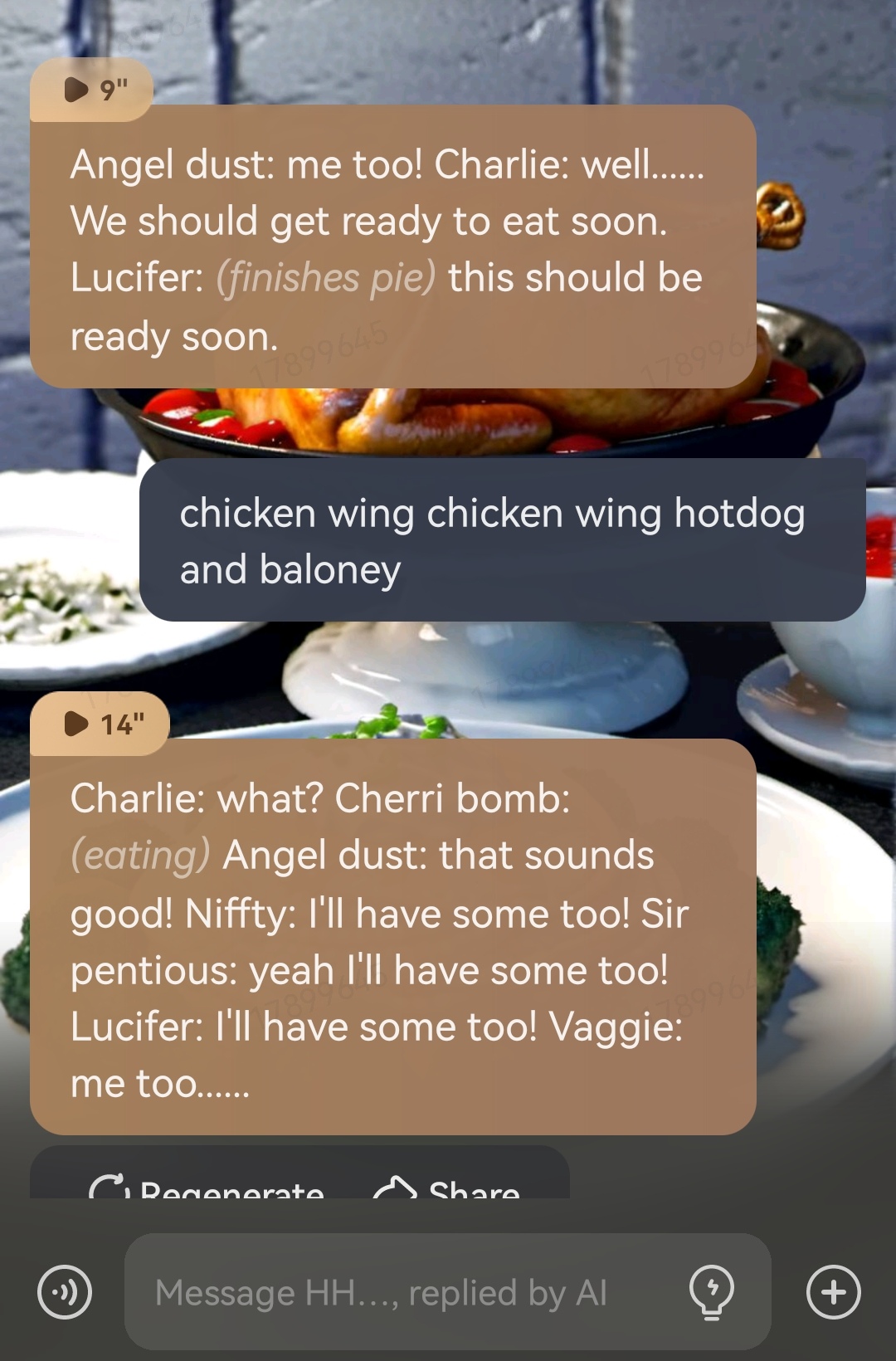Focus the Message HH input field
896x1361 pixels.
398,1292
